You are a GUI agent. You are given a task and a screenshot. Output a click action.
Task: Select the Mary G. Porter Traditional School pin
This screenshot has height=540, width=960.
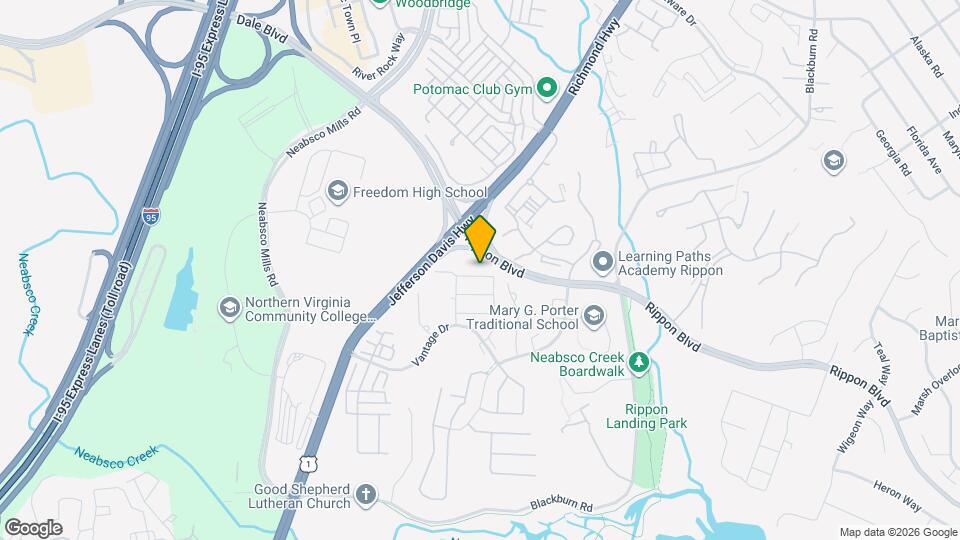(x=595, y=316)
